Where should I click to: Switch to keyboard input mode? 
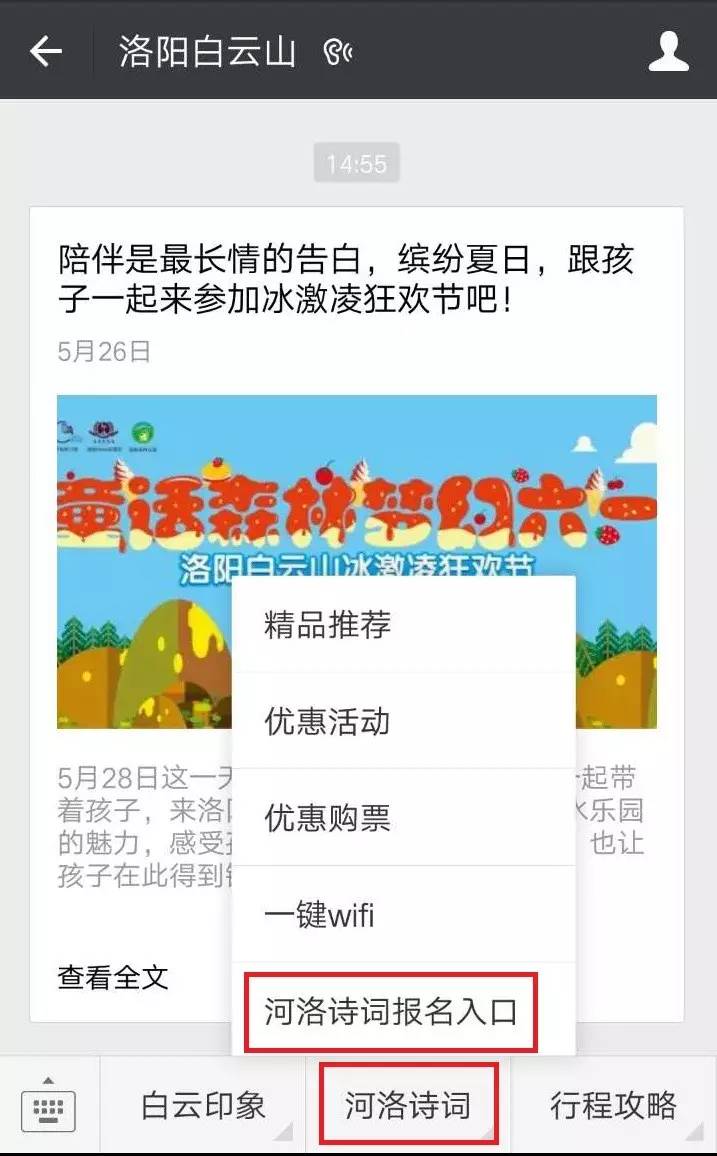(x=49, y=1107)
